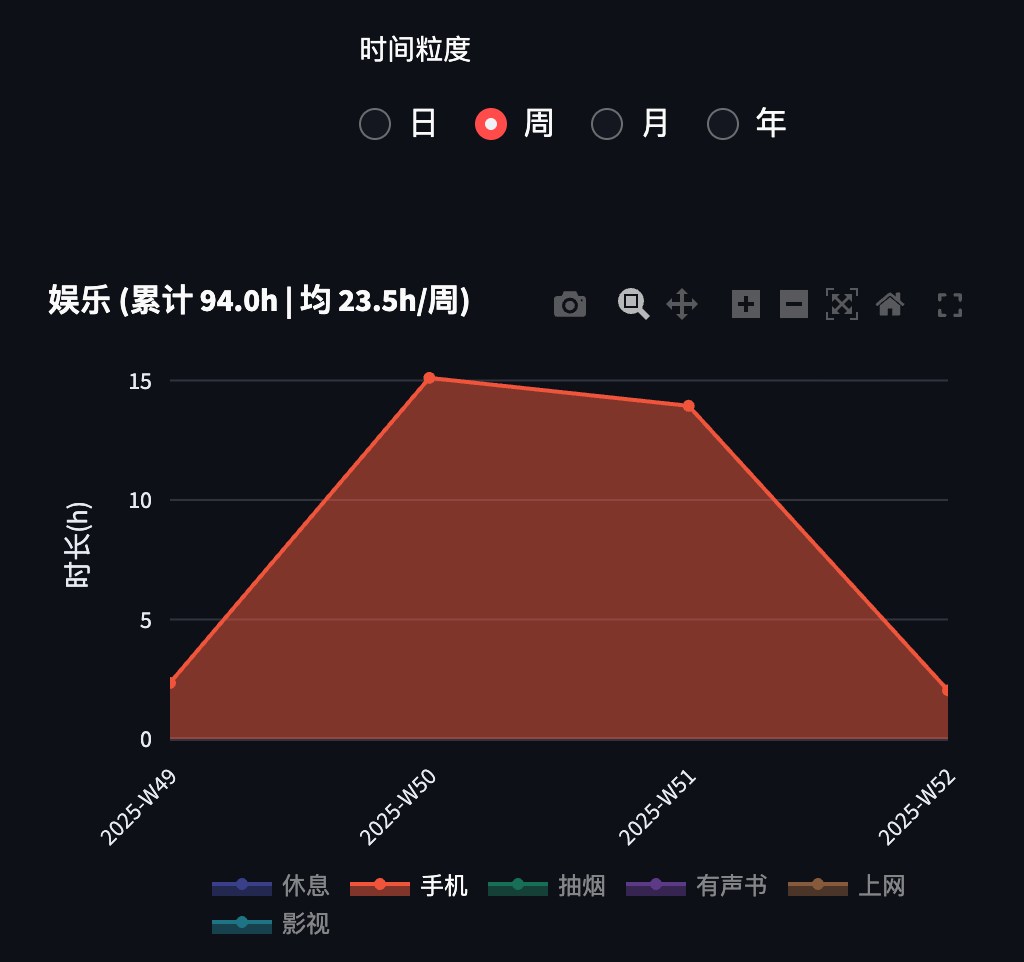Download chart as image with camera icon
This screenshot has width=1024, height=962.
pyautogui.click(x=570, y=305)
